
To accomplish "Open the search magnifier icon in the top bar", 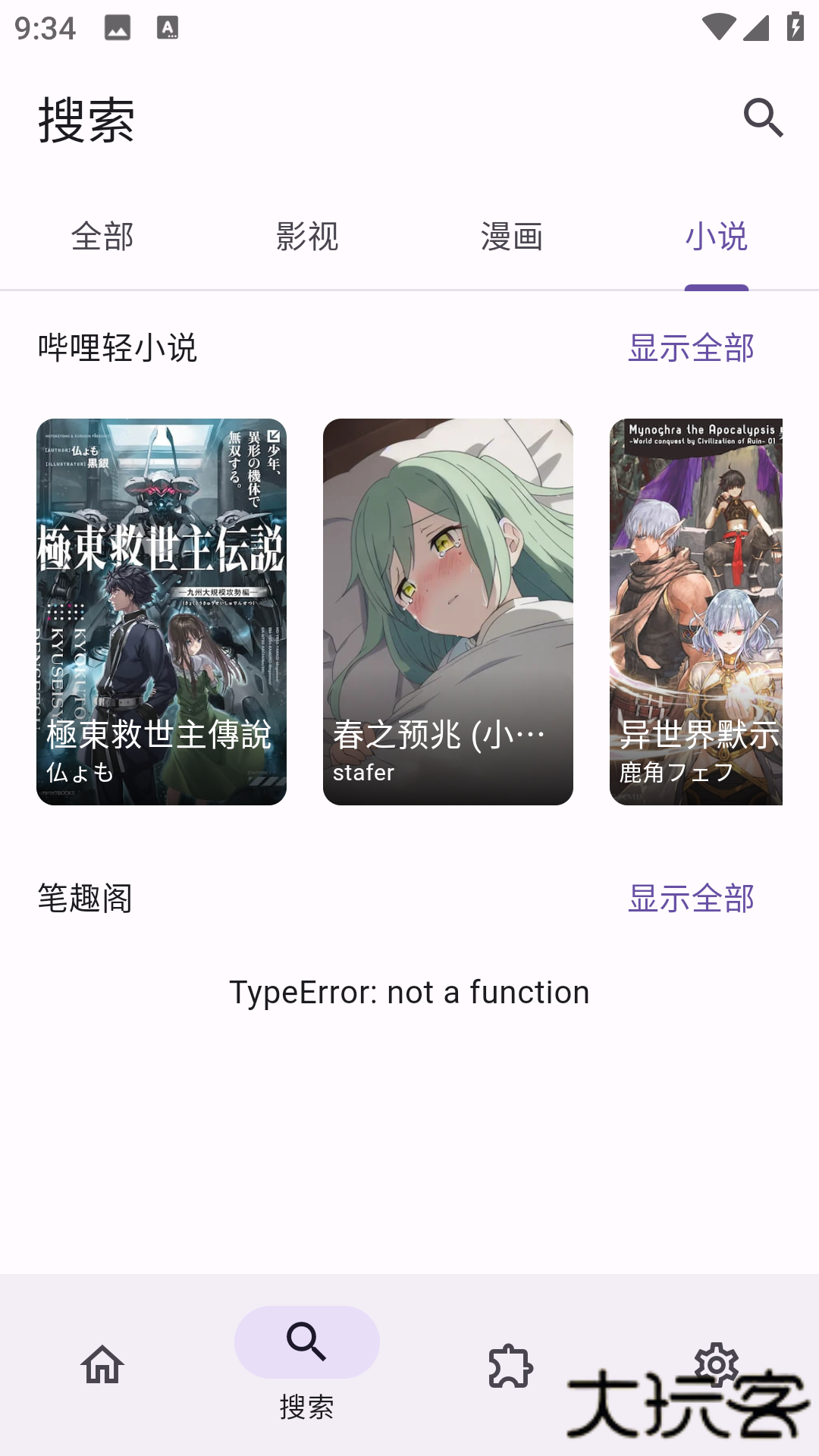I will click(x=763, y=118).
